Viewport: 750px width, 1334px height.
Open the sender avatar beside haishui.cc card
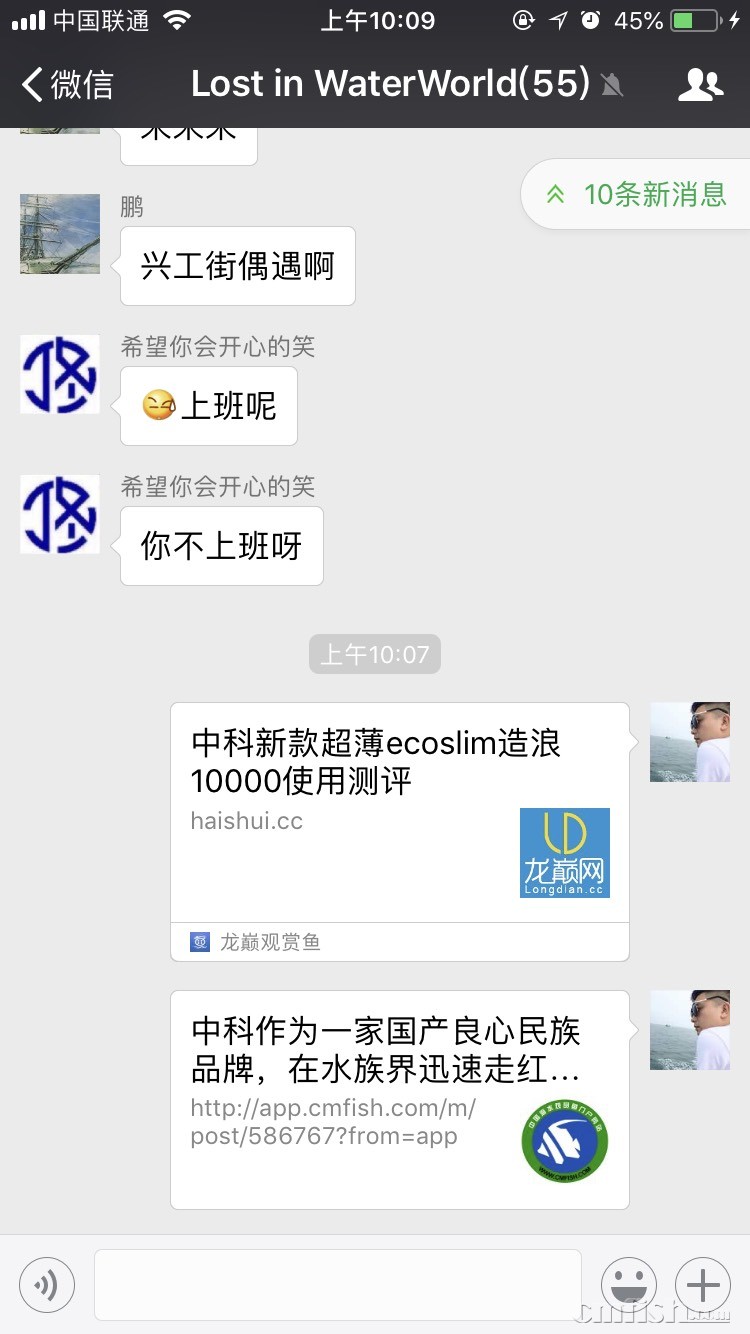click(690, 742)
